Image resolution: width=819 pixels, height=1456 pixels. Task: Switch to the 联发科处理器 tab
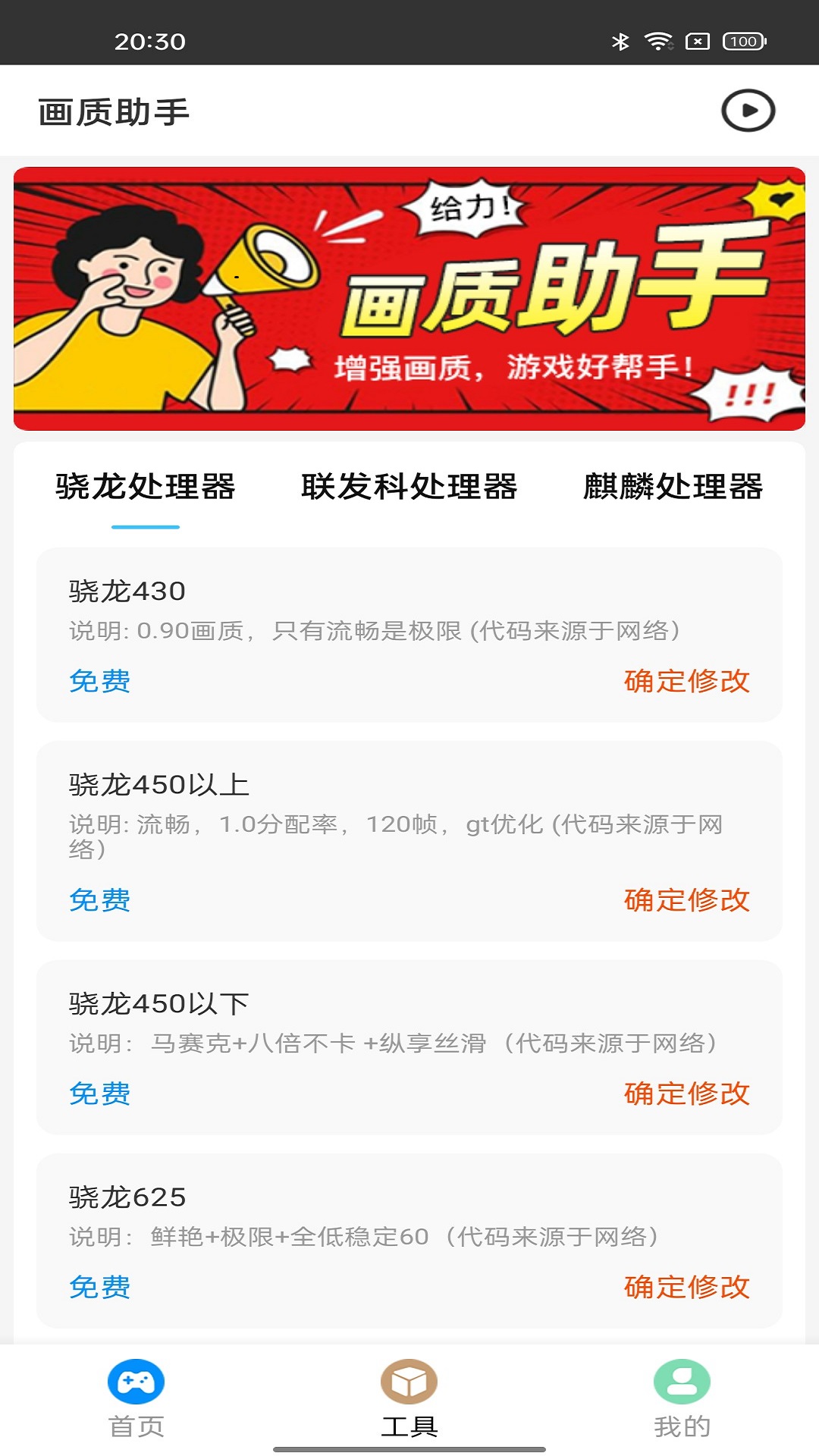coord(409,489)
